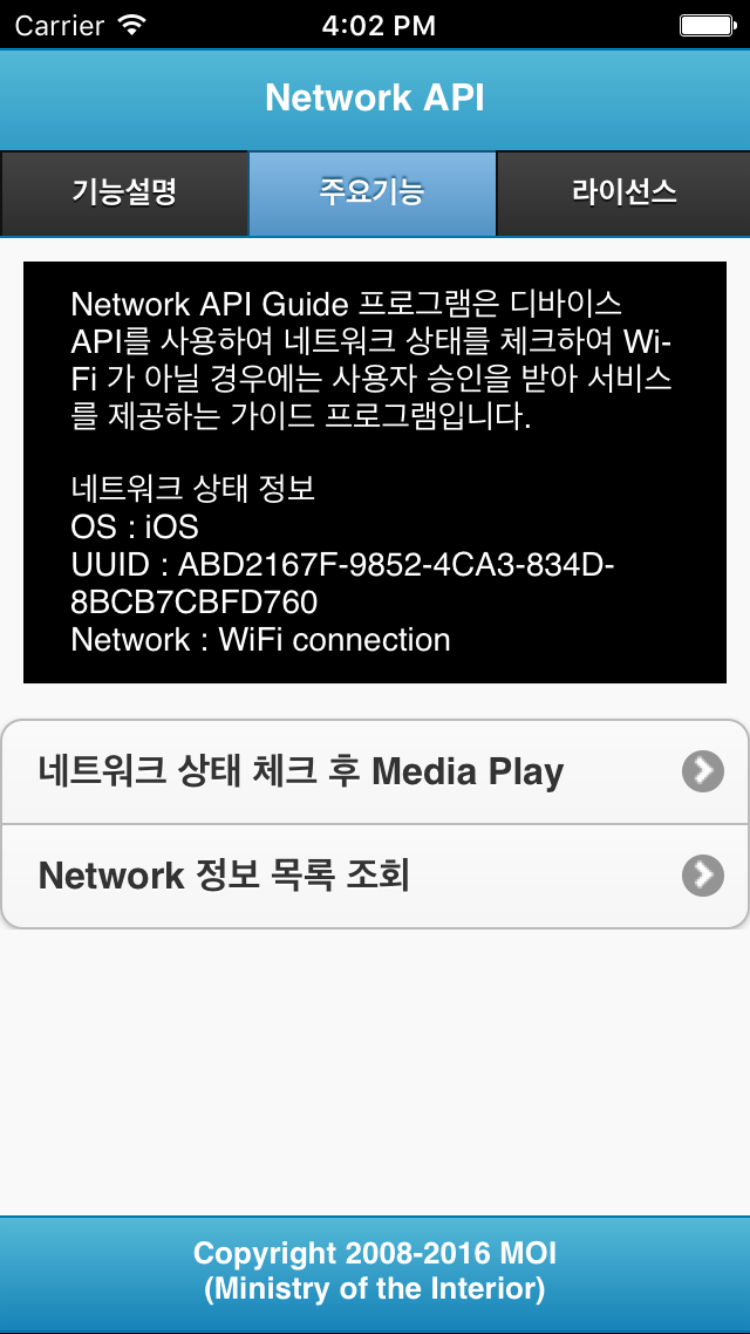Select the 주요기능 tab

(372, 193)
